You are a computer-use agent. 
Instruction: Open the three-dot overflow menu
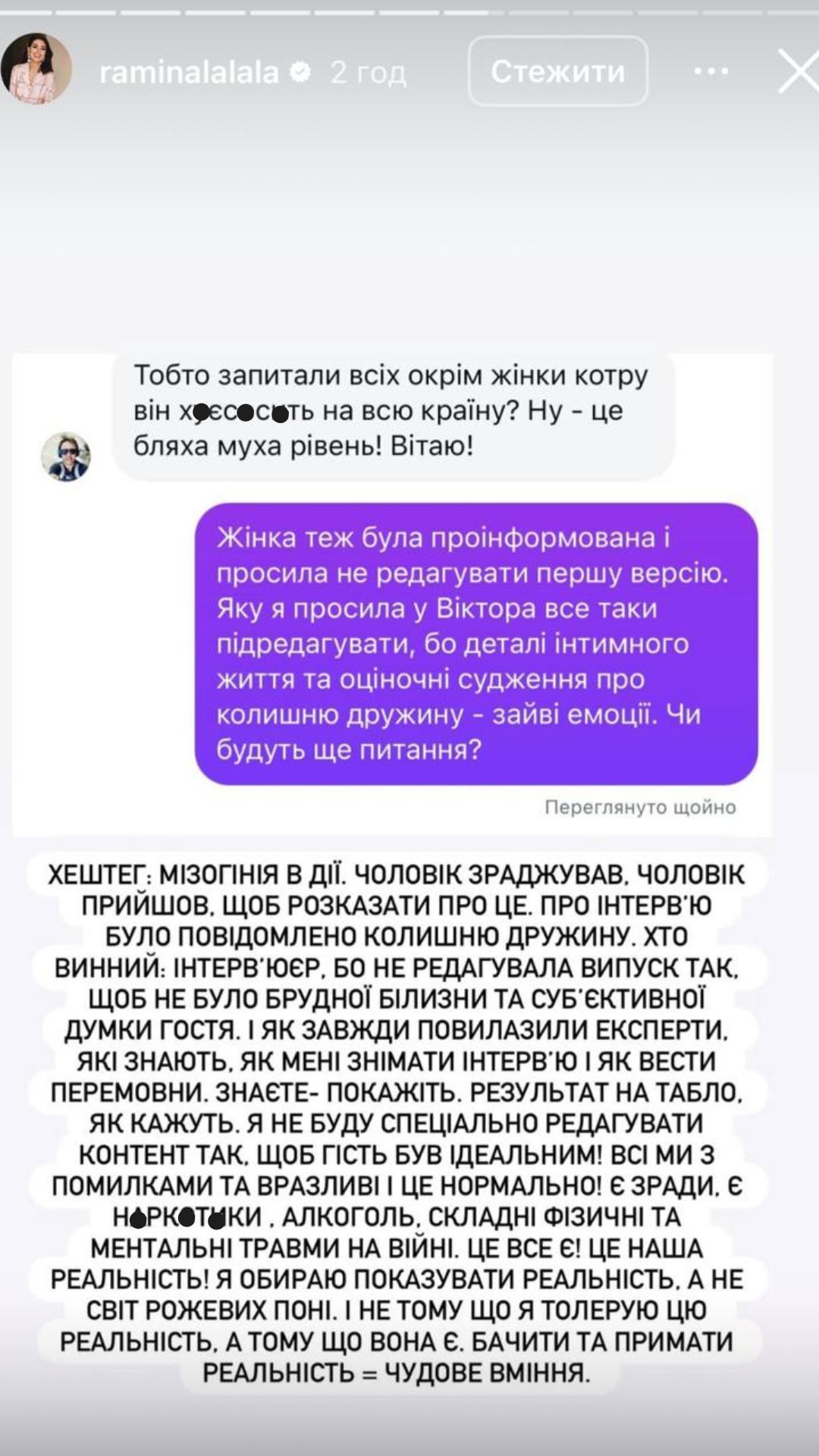point(711,72)
